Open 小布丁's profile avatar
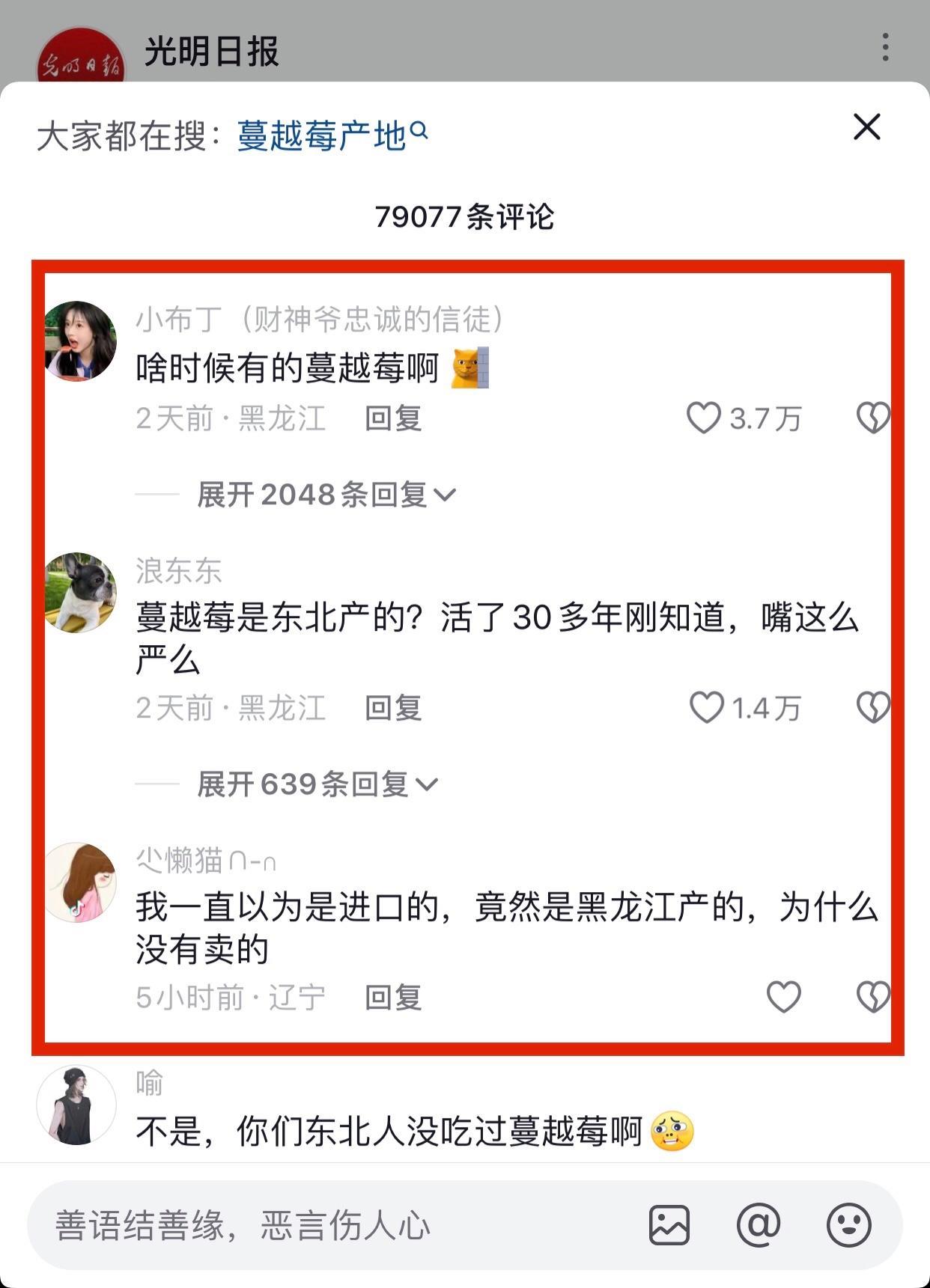This screenshot has width=930, height=1288. [x=80, y=341]
